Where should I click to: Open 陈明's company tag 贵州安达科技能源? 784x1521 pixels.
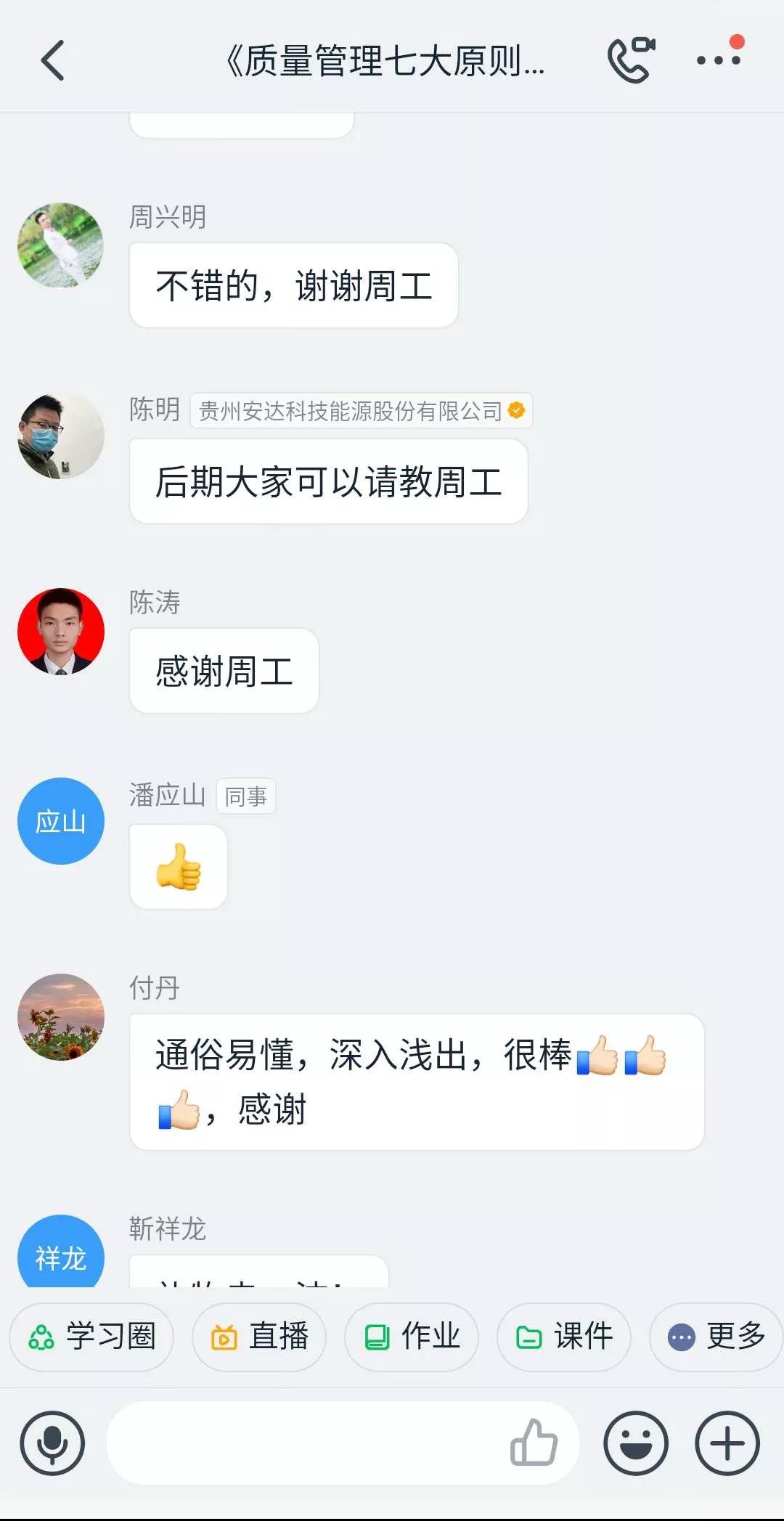(361, 411)
